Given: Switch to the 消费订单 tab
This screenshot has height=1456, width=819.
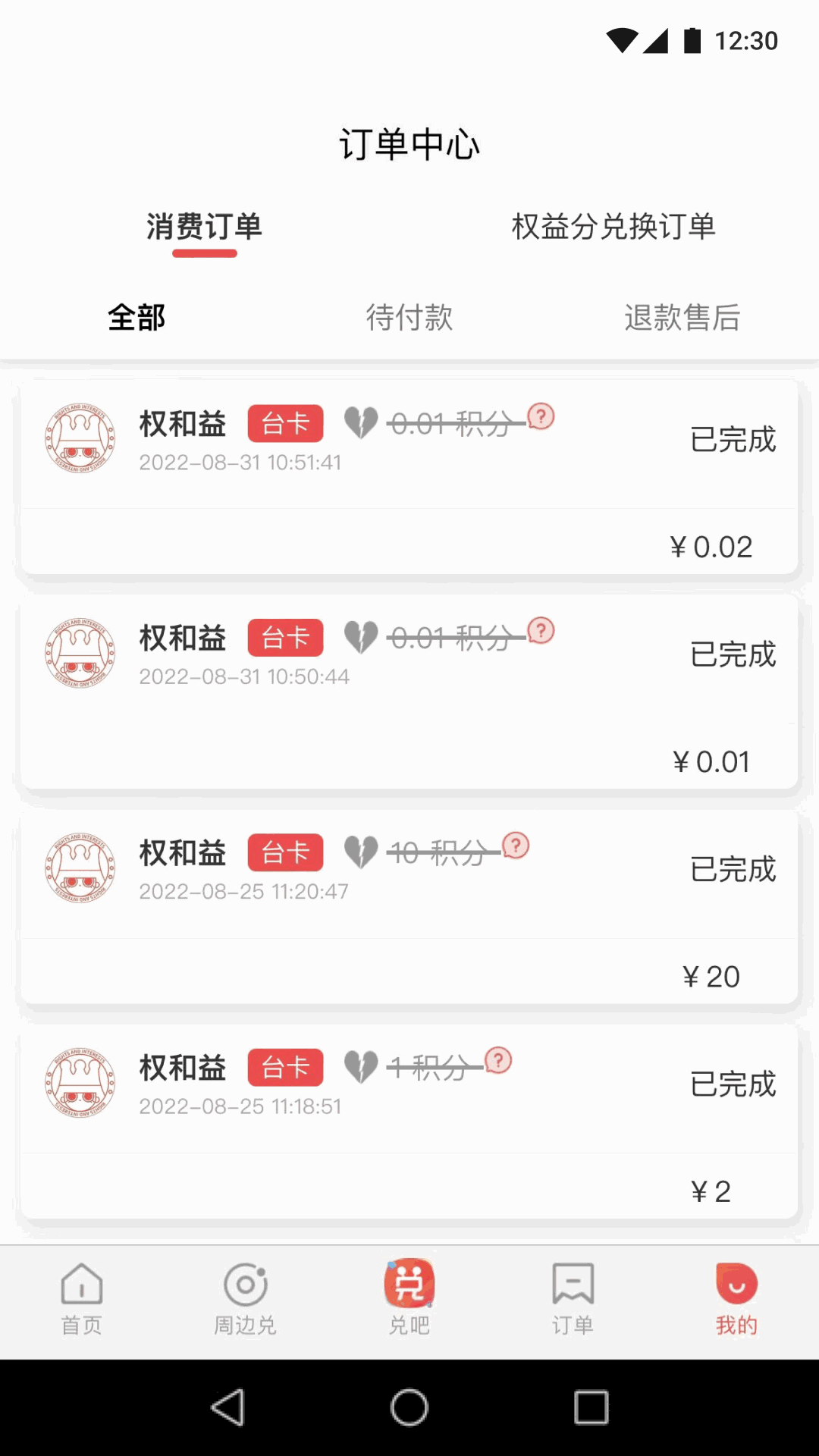Looking at the screenshot, I should [x=204, y=227].
